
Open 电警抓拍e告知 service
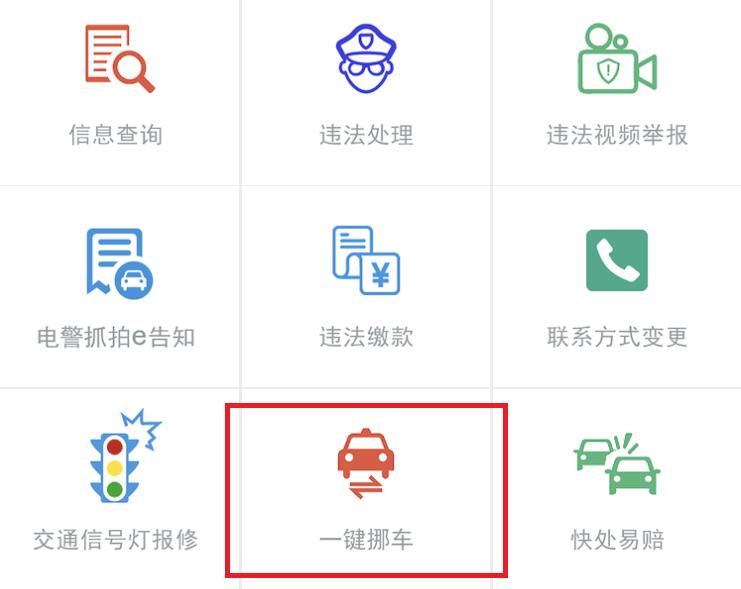pyautogui.click(x=117, y=288)
